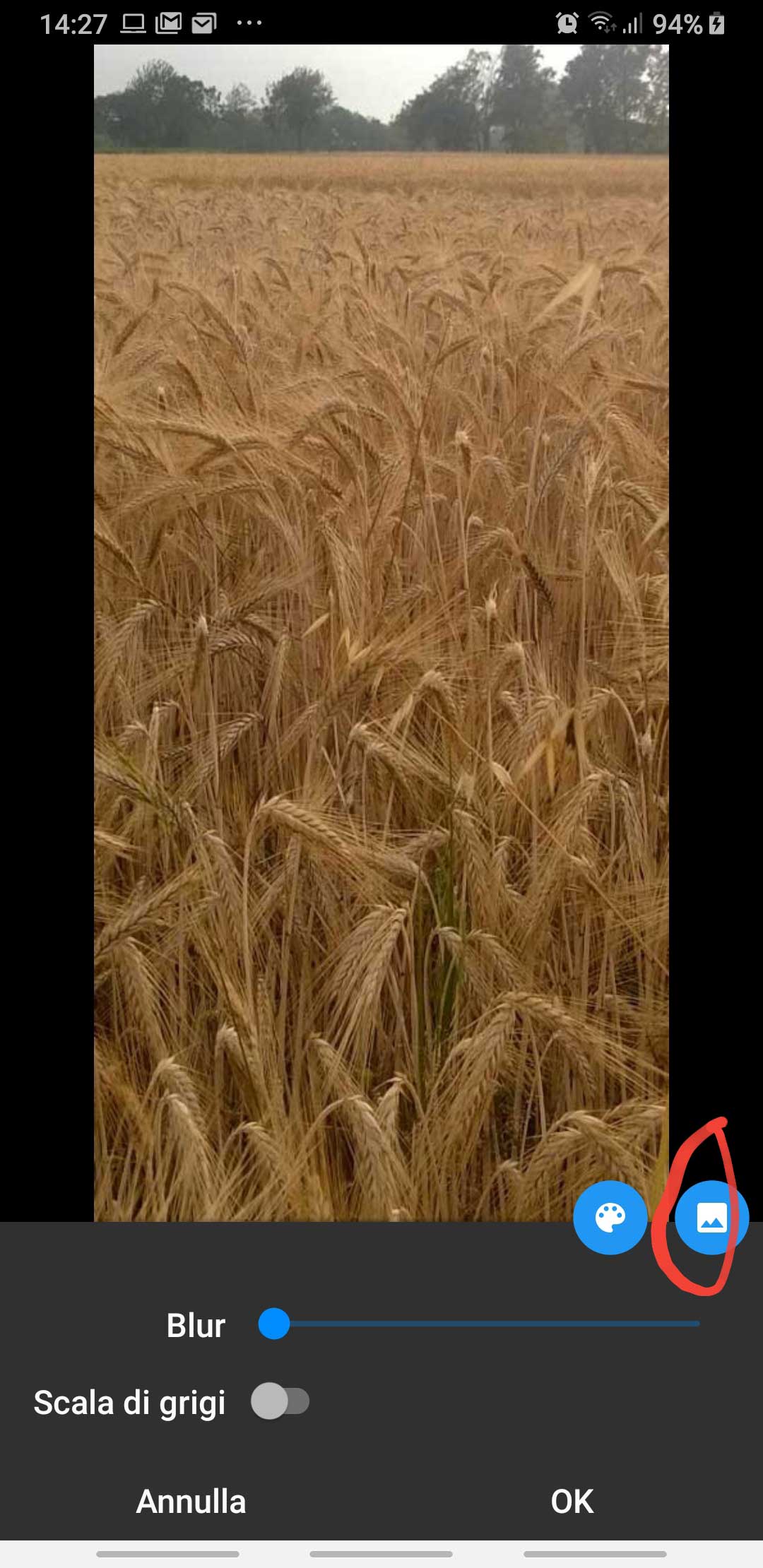Open the color palette button

[x=610, y=1218]
